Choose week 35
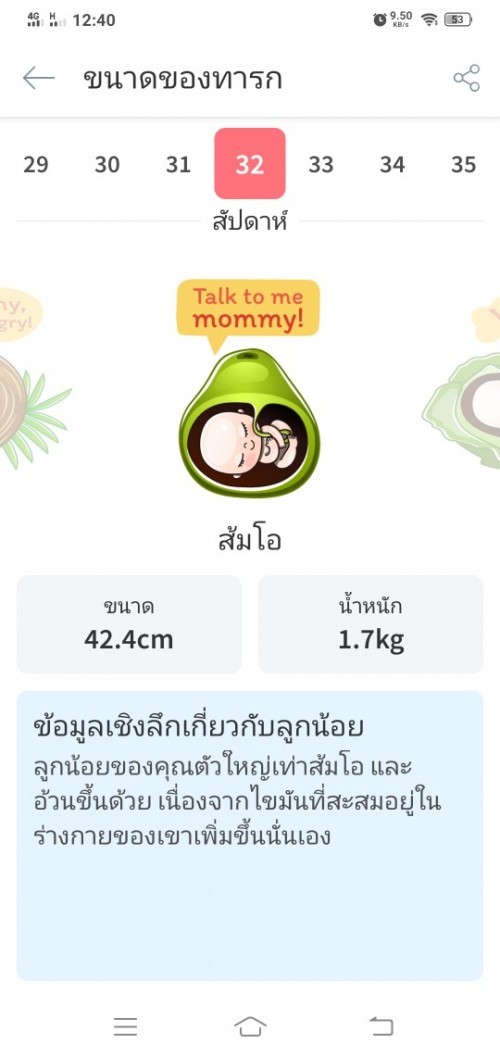The image size is (500, 1056). pos(464,164)
